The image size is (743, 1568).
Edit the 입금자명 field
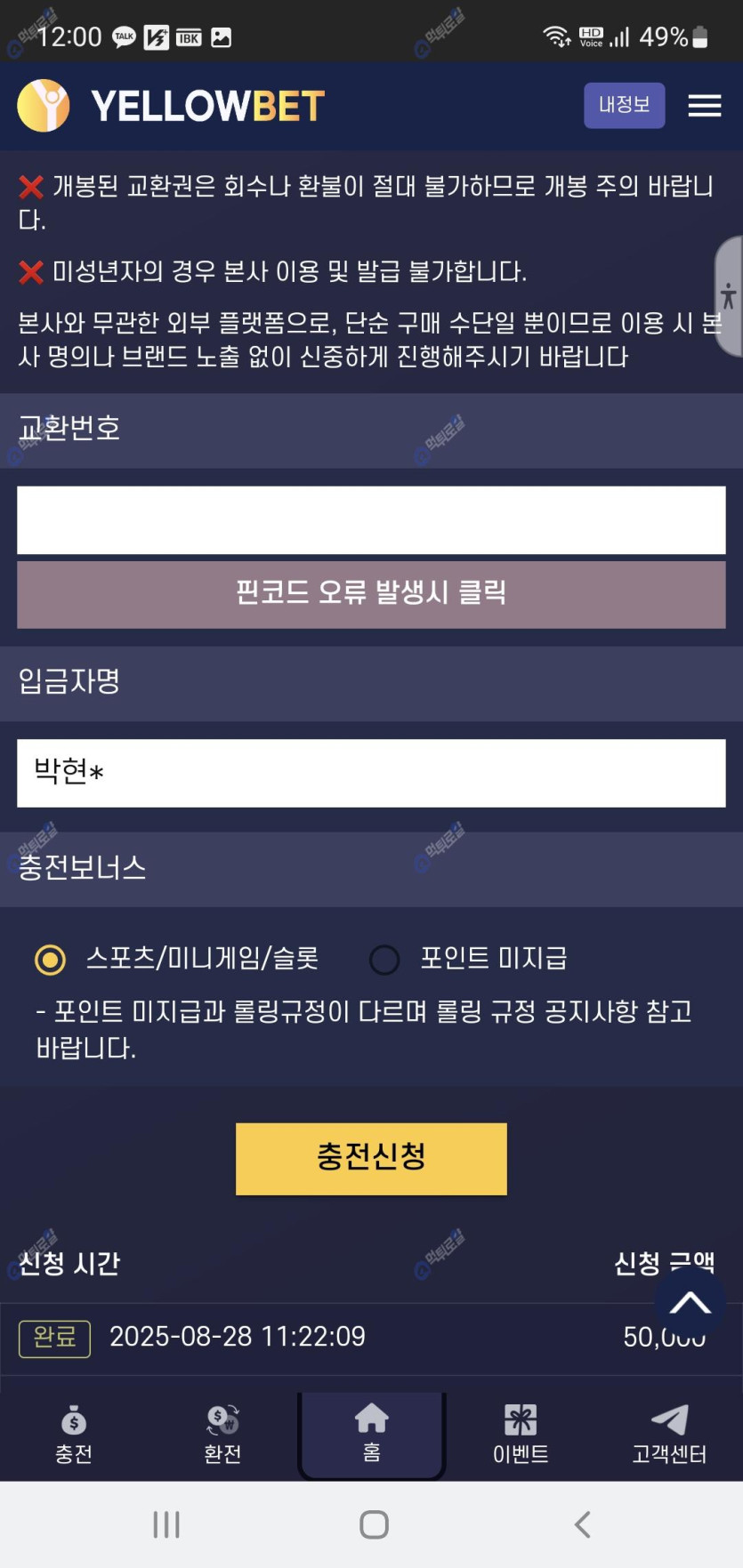(371, 773)
